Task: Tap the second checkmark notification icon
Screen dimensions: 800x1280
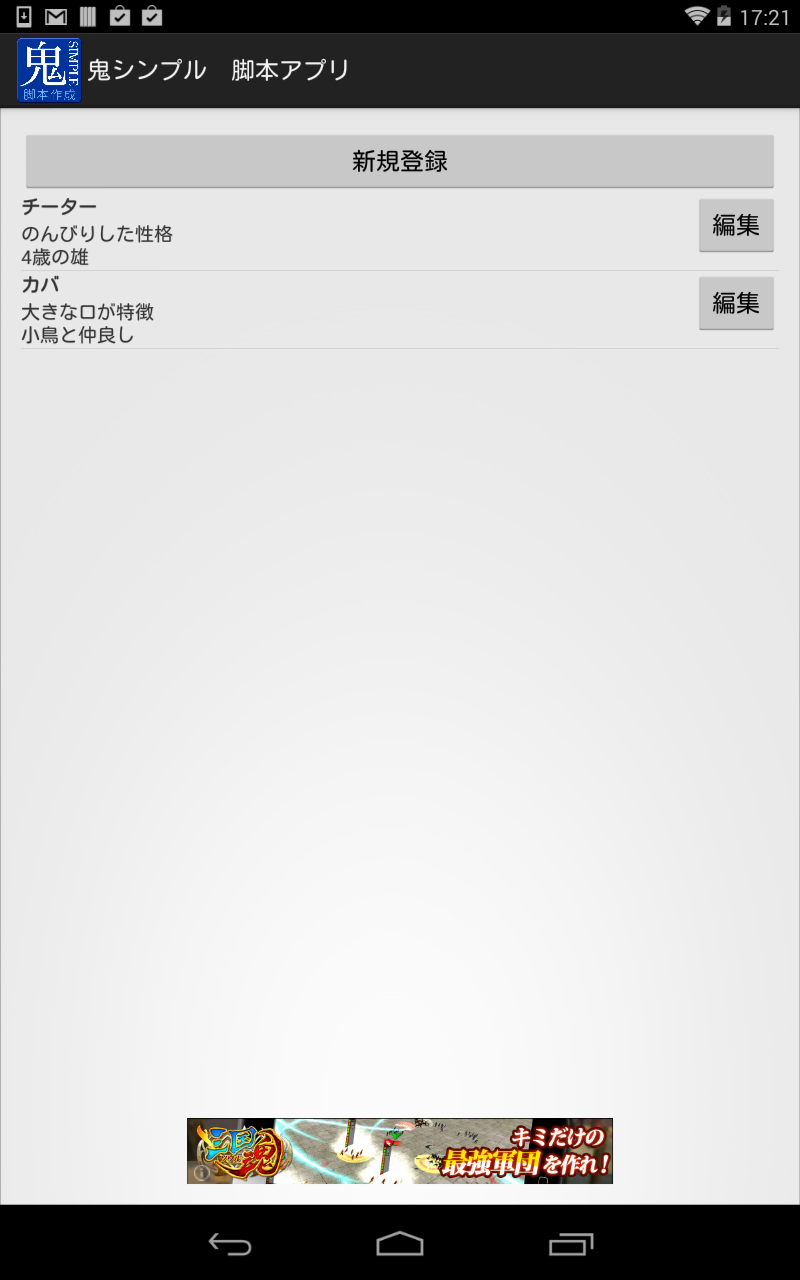Action: pyautogui.click(x=152, y=14)
